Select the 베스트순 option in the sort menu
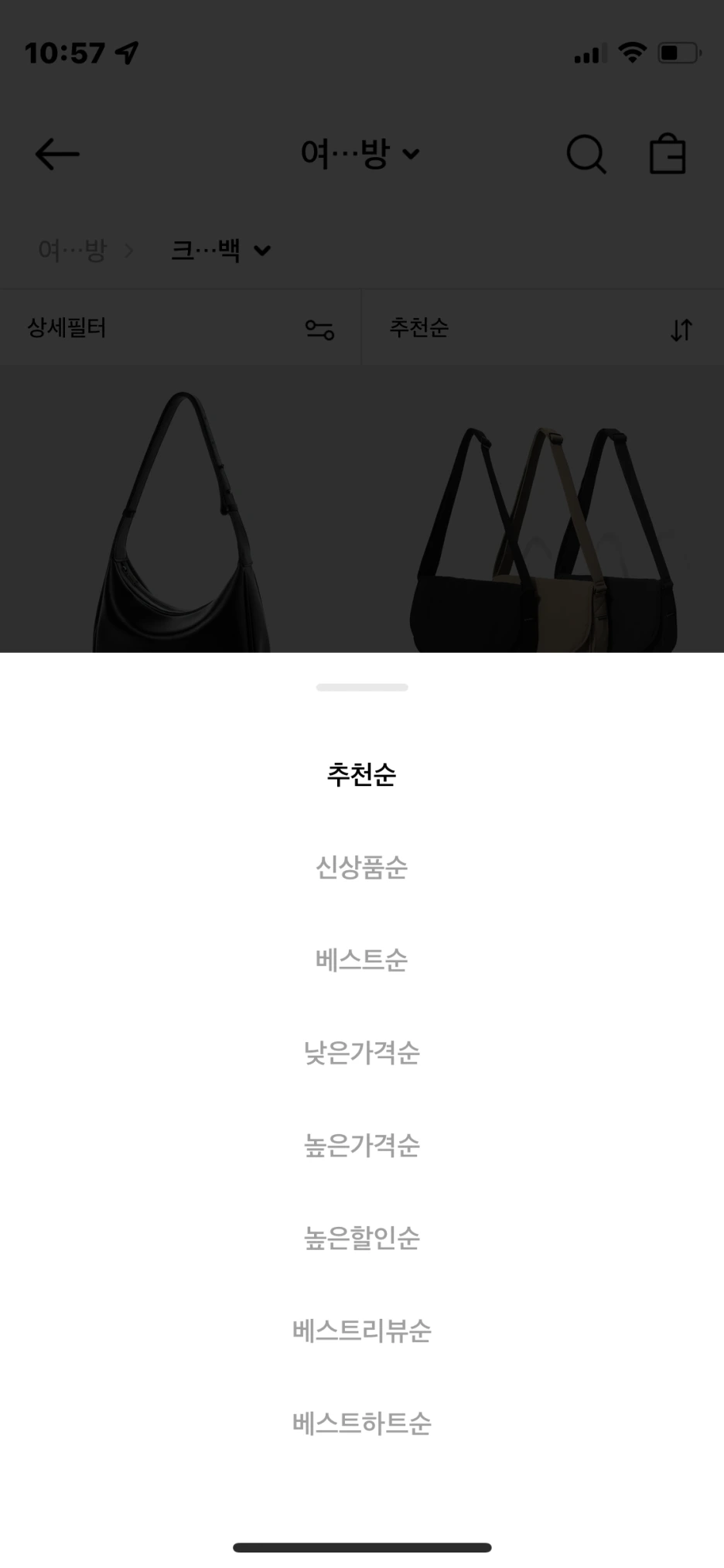Viewport: 724px width, 1568px height. 361,959
